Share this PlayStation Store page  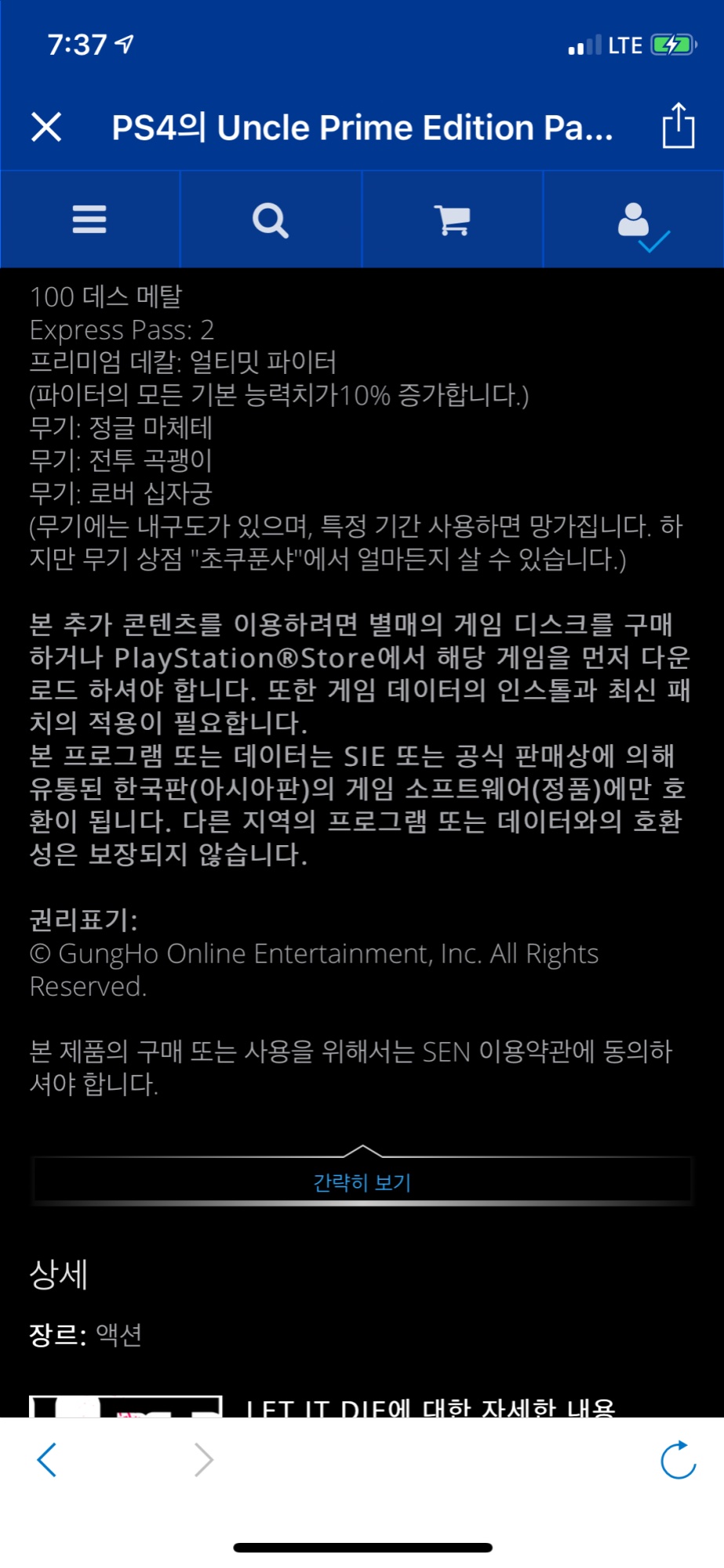(678, 125)
